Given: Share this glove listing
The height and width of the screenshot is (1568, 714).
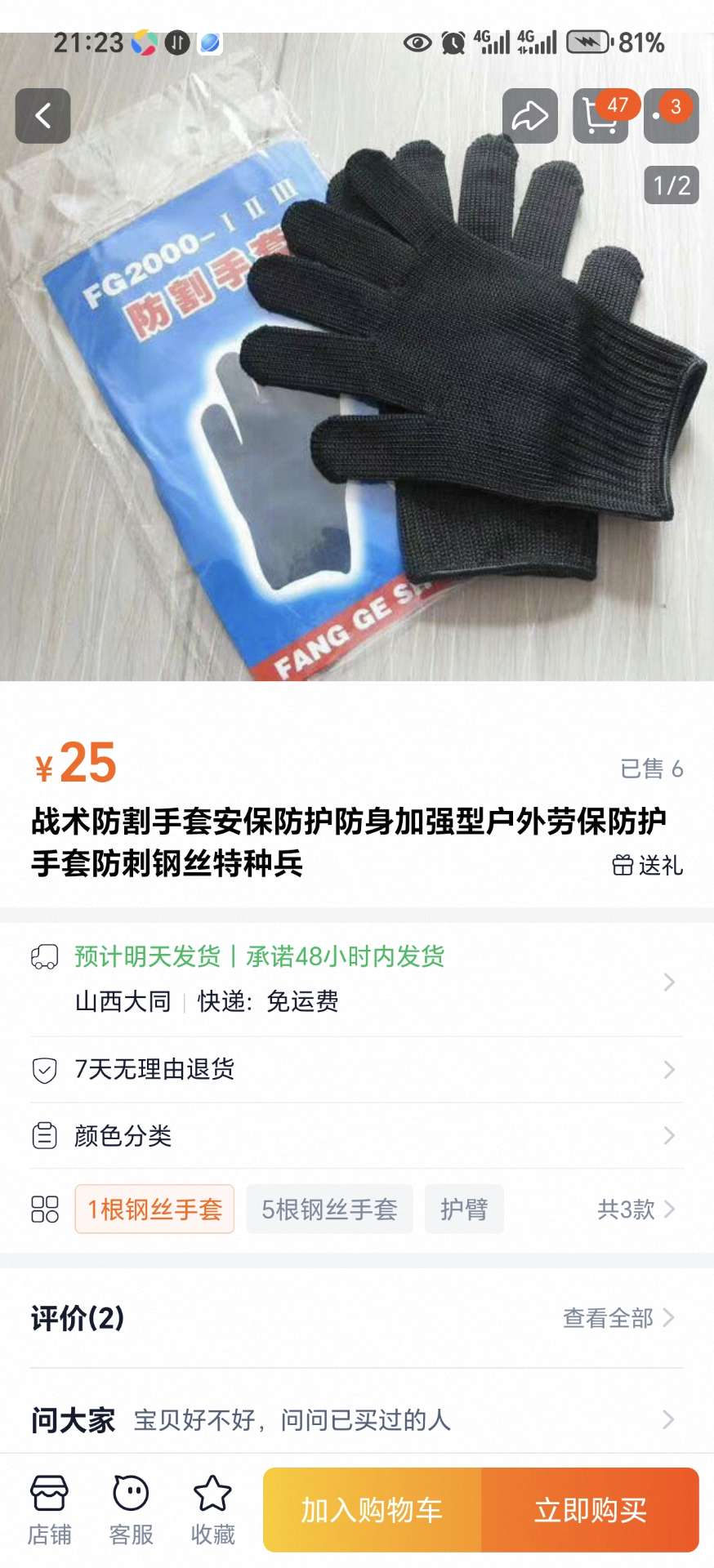Looking at the screenshot, I should click(530, 116).
